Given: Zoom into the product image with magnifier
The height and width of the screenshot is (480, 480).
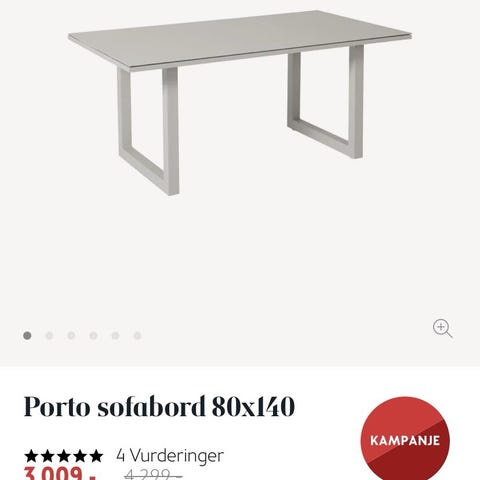Looking at the screenshot, I should (x=442, y=328).
